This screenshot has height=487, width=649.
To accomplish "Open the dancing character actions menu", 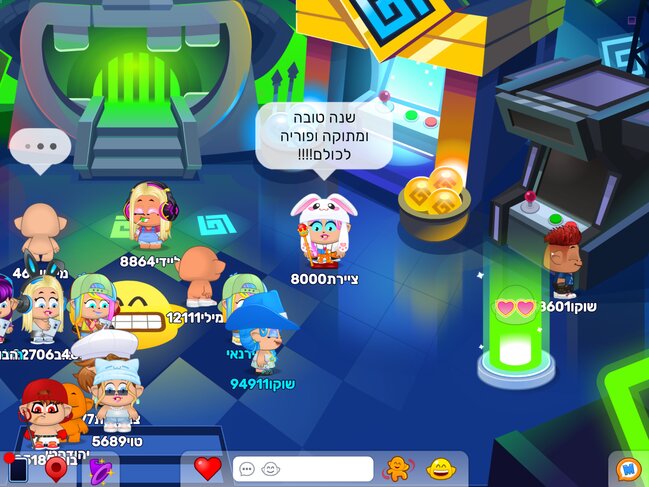I will [x=398, y=468].
